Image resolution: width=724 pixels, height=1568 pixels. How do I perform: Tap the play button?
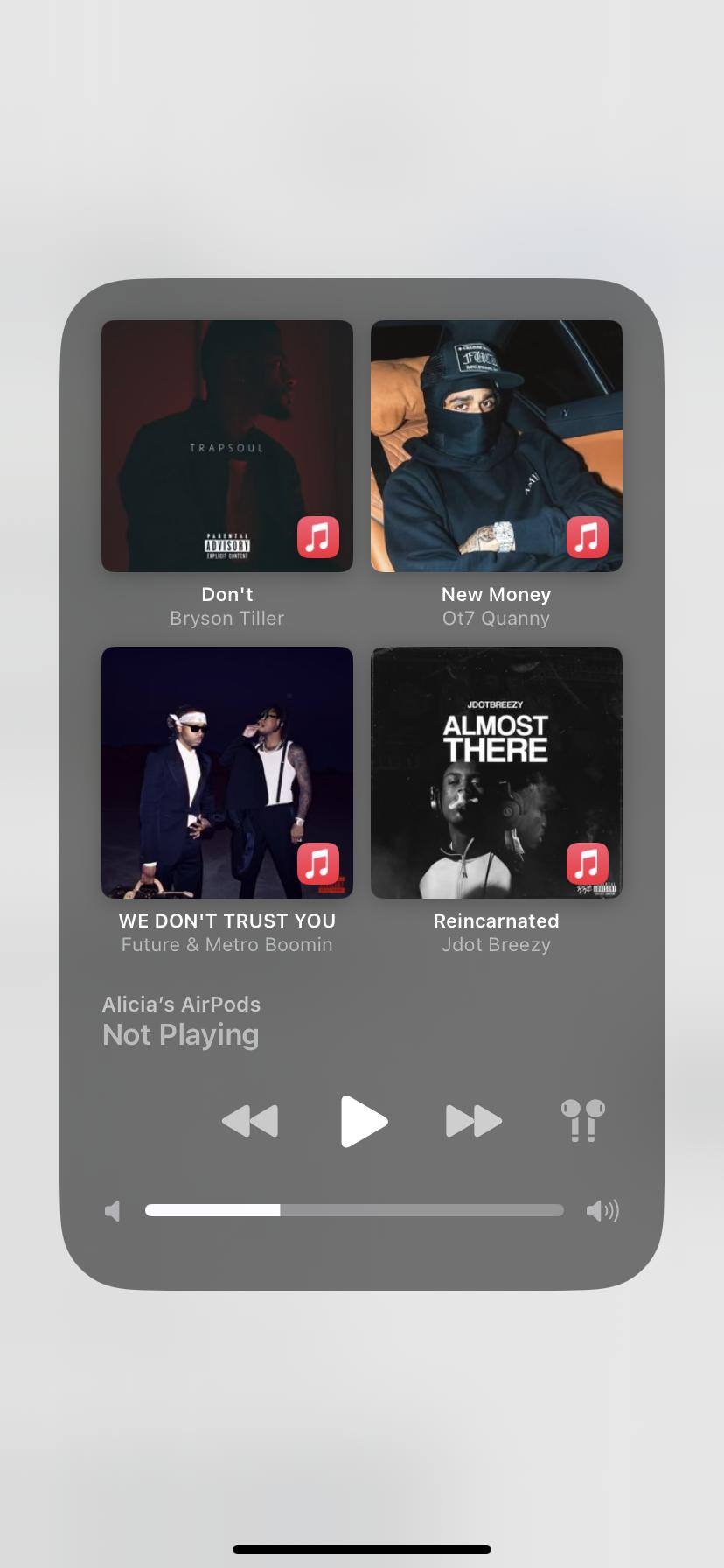click(x=363, y=1121)
